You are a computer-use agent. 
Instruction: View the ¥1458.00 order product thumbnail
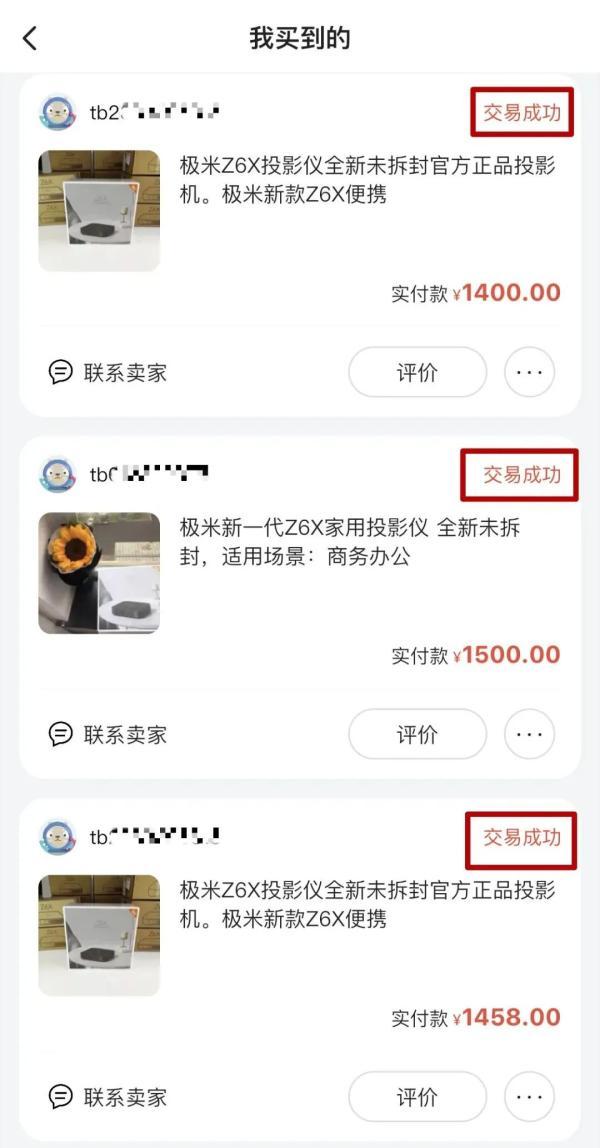coord(99,935)
